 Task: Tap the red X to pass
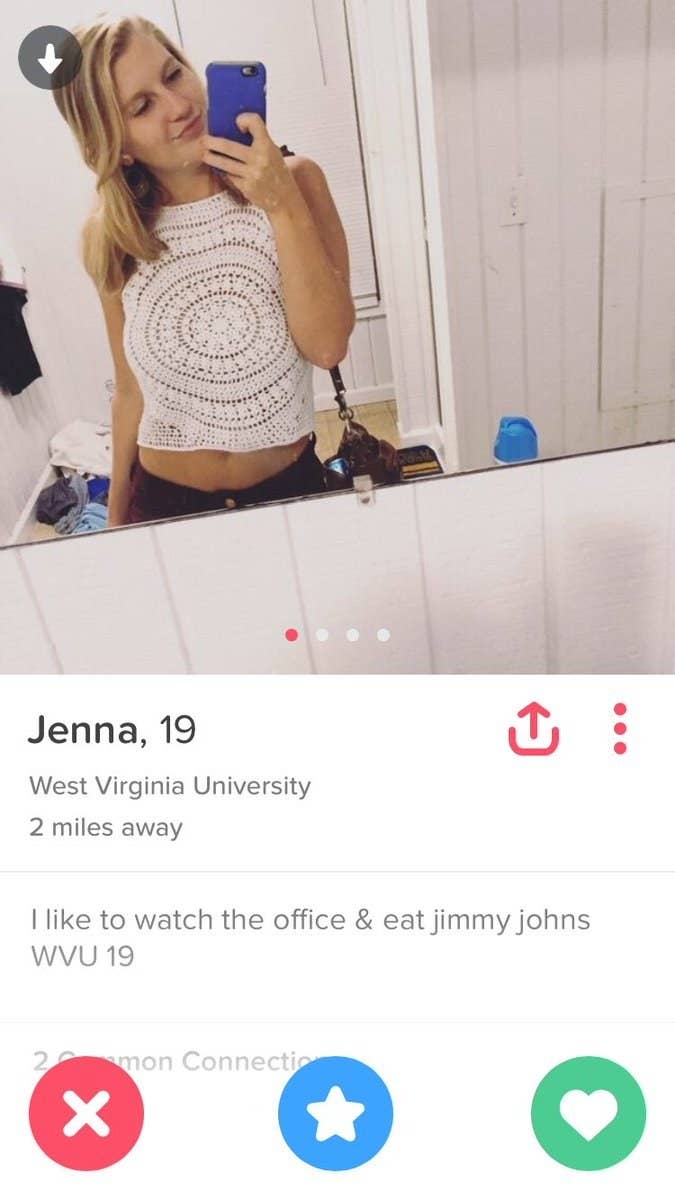click(87, 1113)
